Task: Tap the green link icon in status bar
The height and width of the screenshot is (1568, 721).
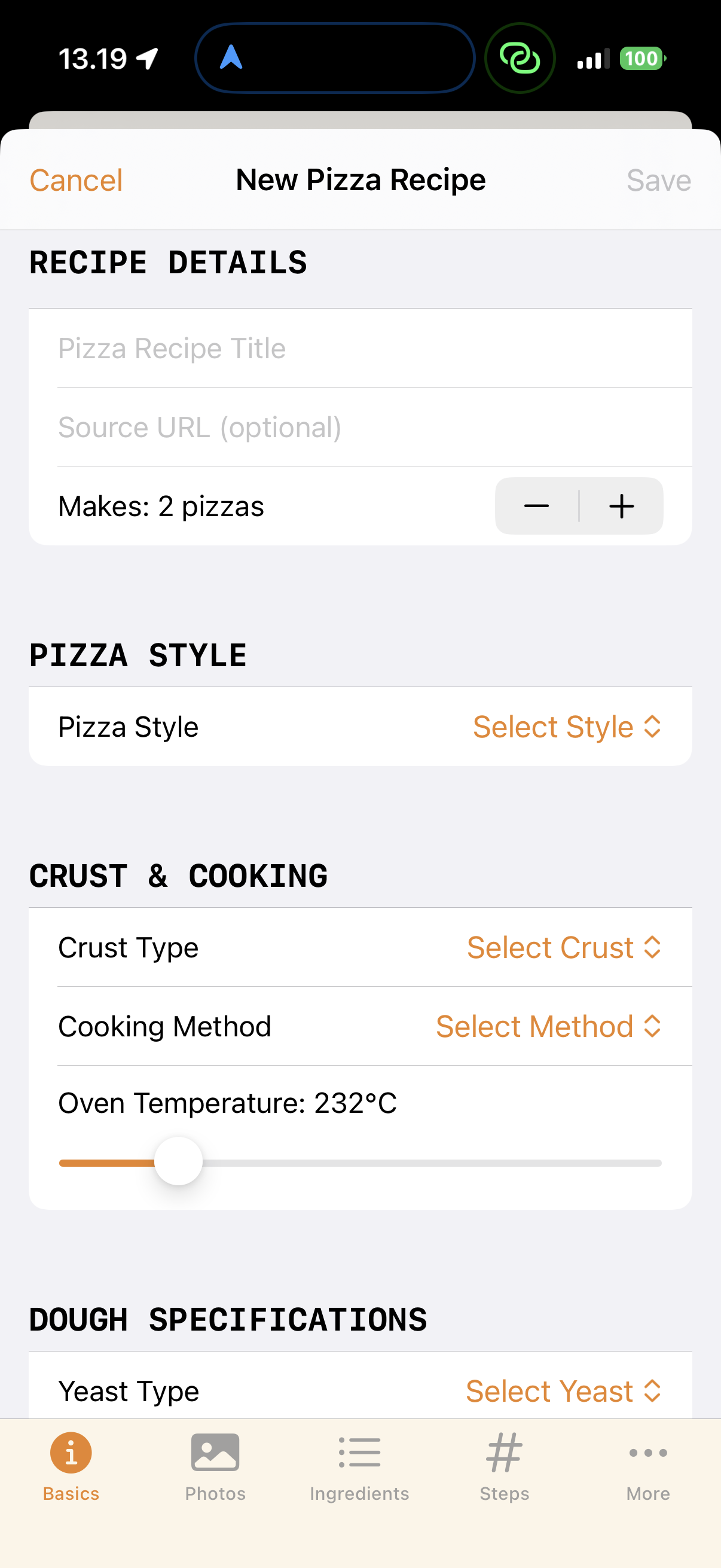Action: pos(520,58)
